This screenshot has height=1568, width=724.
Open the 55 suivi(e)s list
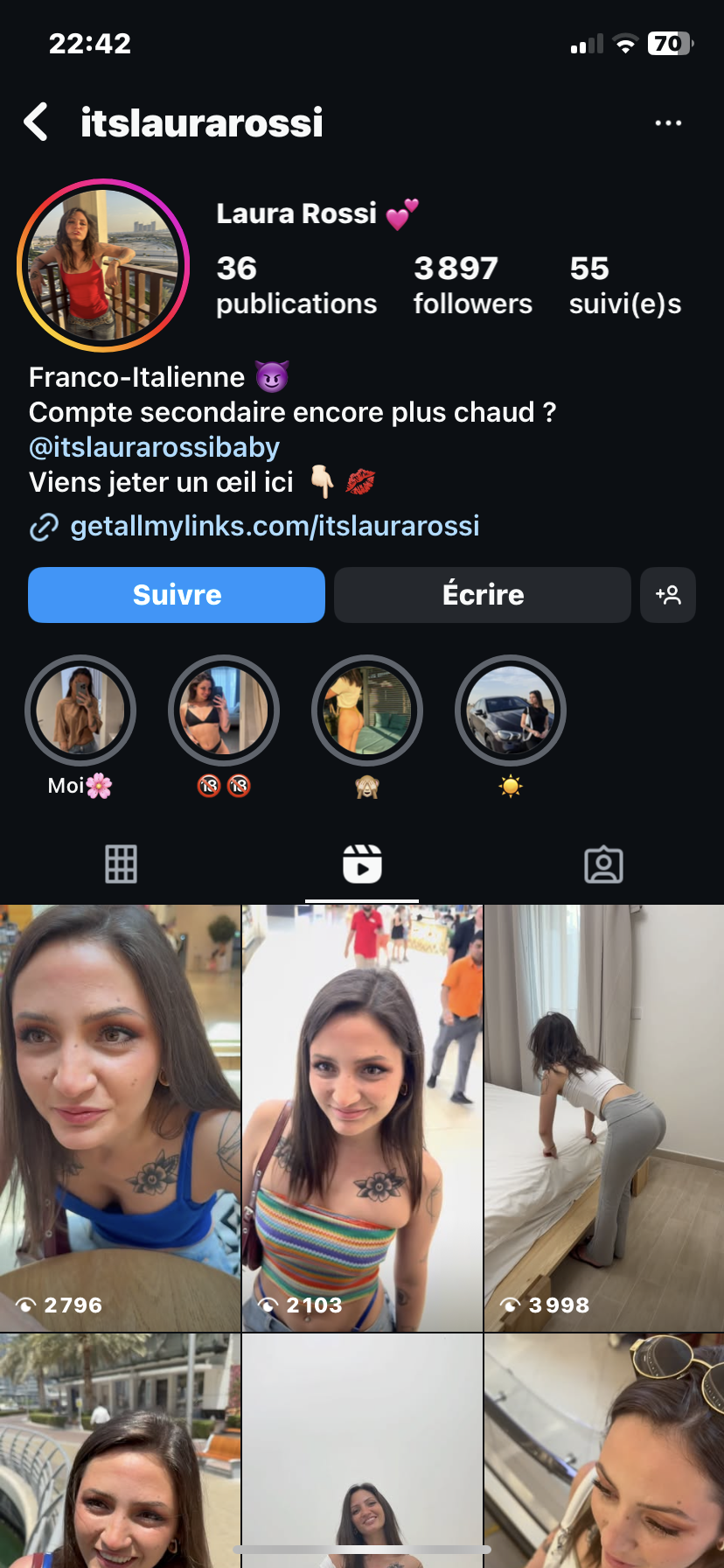click(x=624, y=284)
